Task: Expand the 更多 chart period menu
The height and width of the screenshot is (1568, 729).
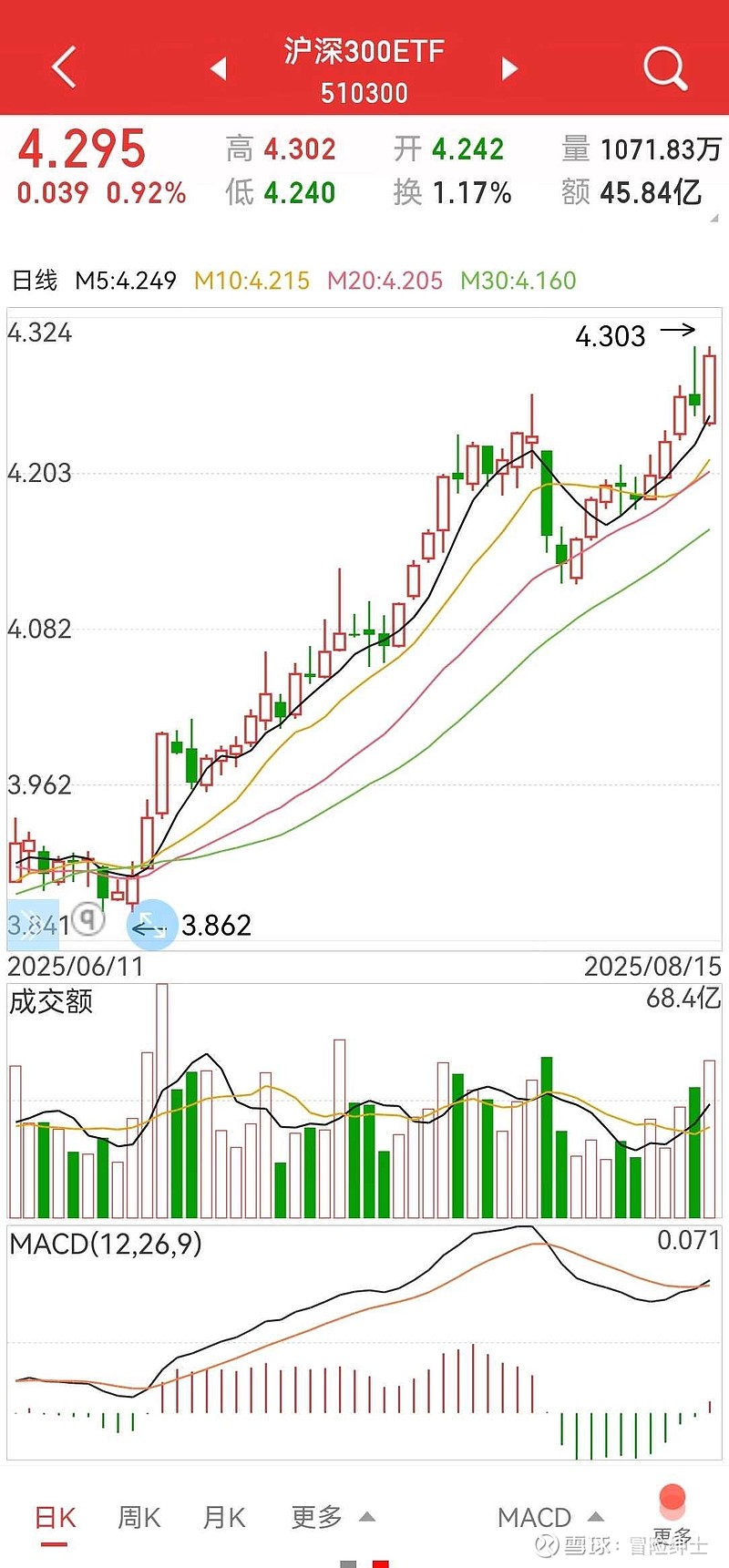Action: (x=333, y=1517)
